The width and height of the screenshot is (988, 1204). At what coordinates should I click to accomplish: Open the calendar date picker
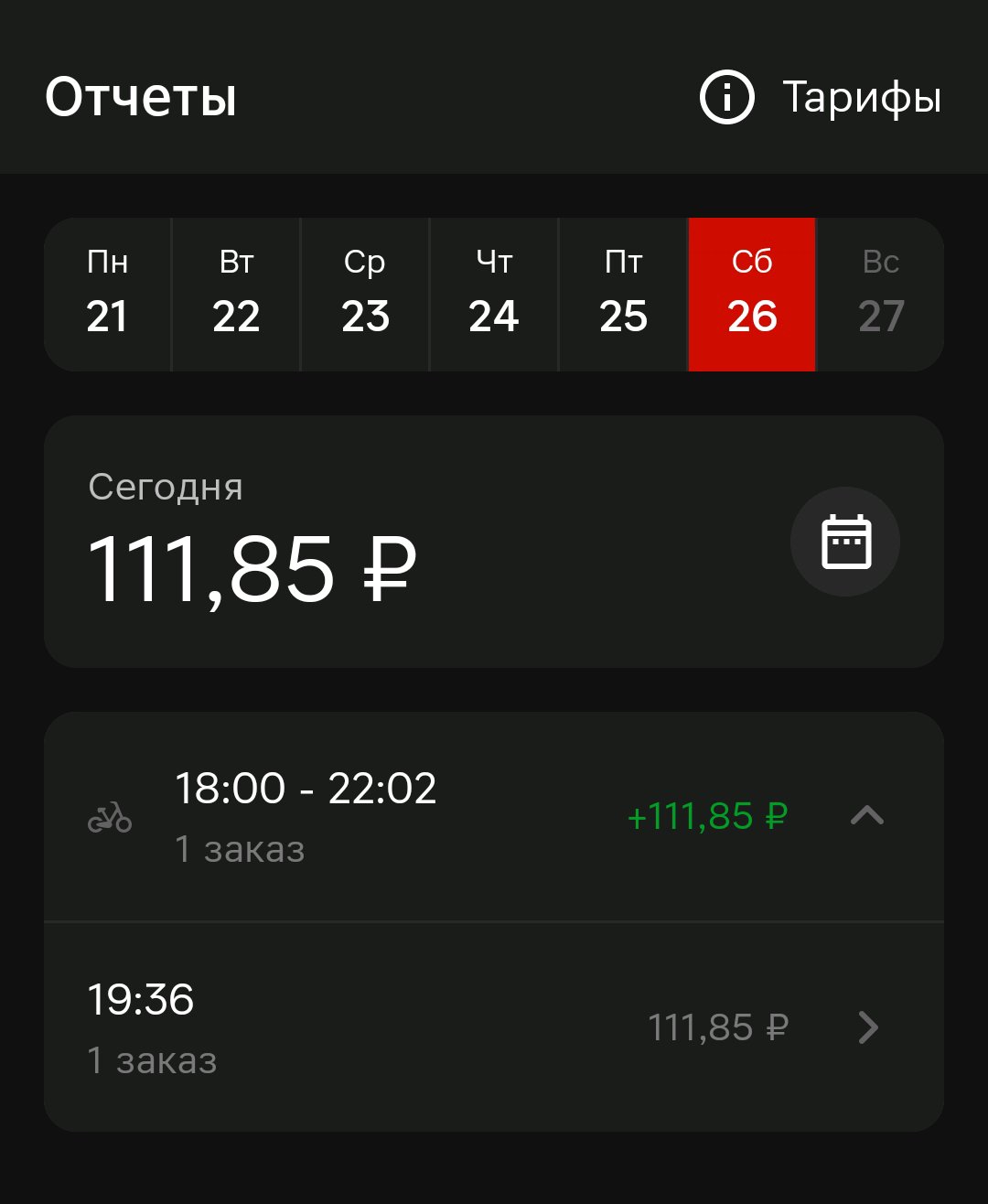(x=845, y=542)
